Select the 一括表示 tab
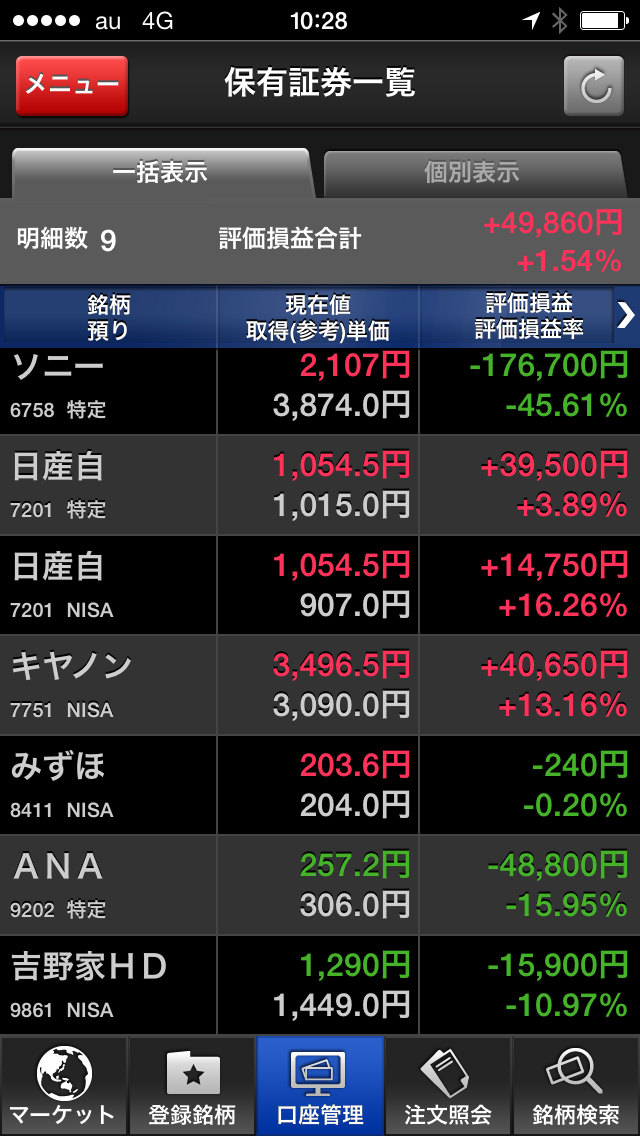Viewport: 640px width, 1136px height. click(x=160, y=173)
